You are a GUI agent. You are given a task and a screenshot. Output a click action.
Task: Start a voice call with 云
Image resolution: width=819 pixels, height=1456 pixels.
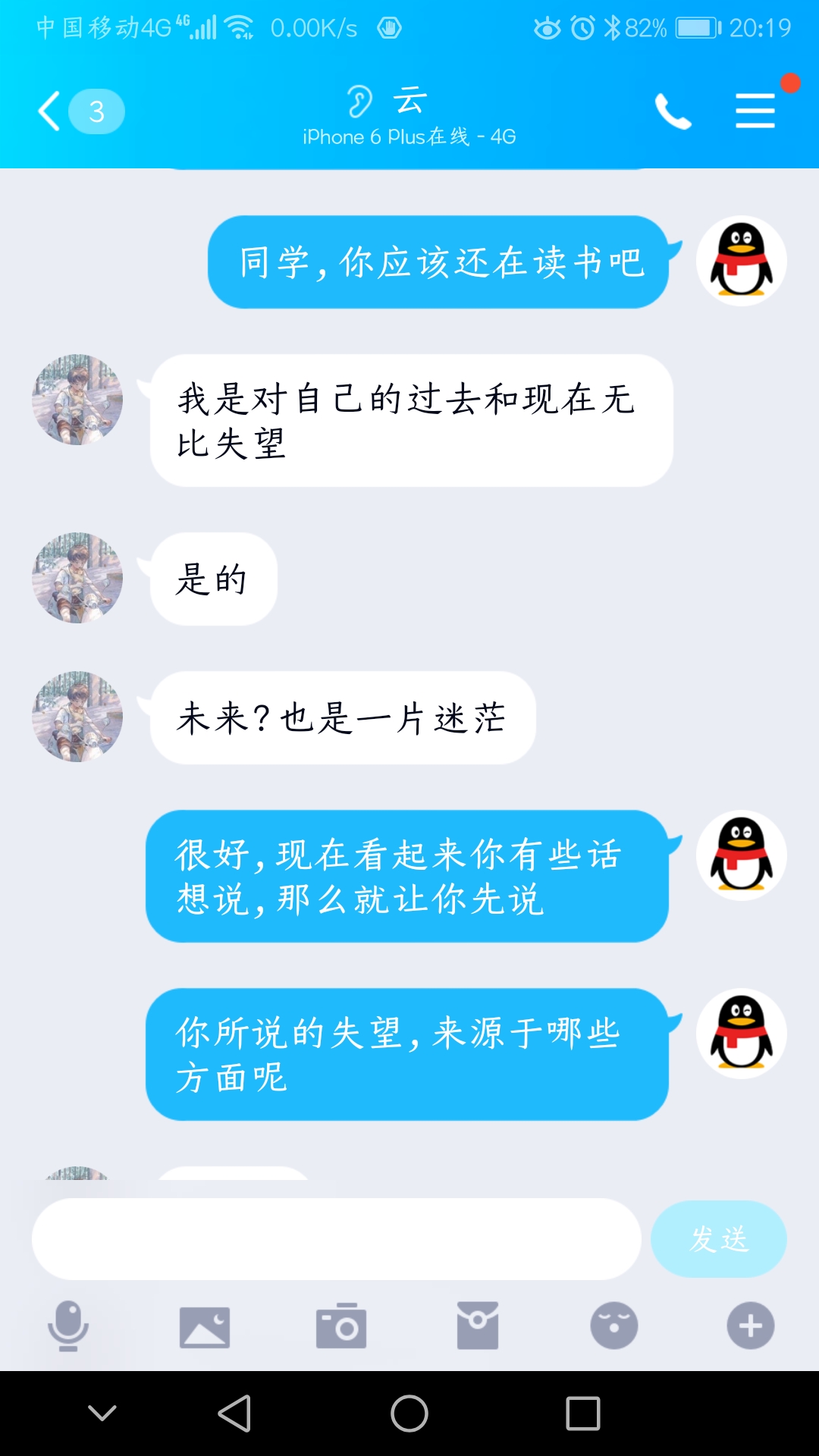(x=673, y=111)
